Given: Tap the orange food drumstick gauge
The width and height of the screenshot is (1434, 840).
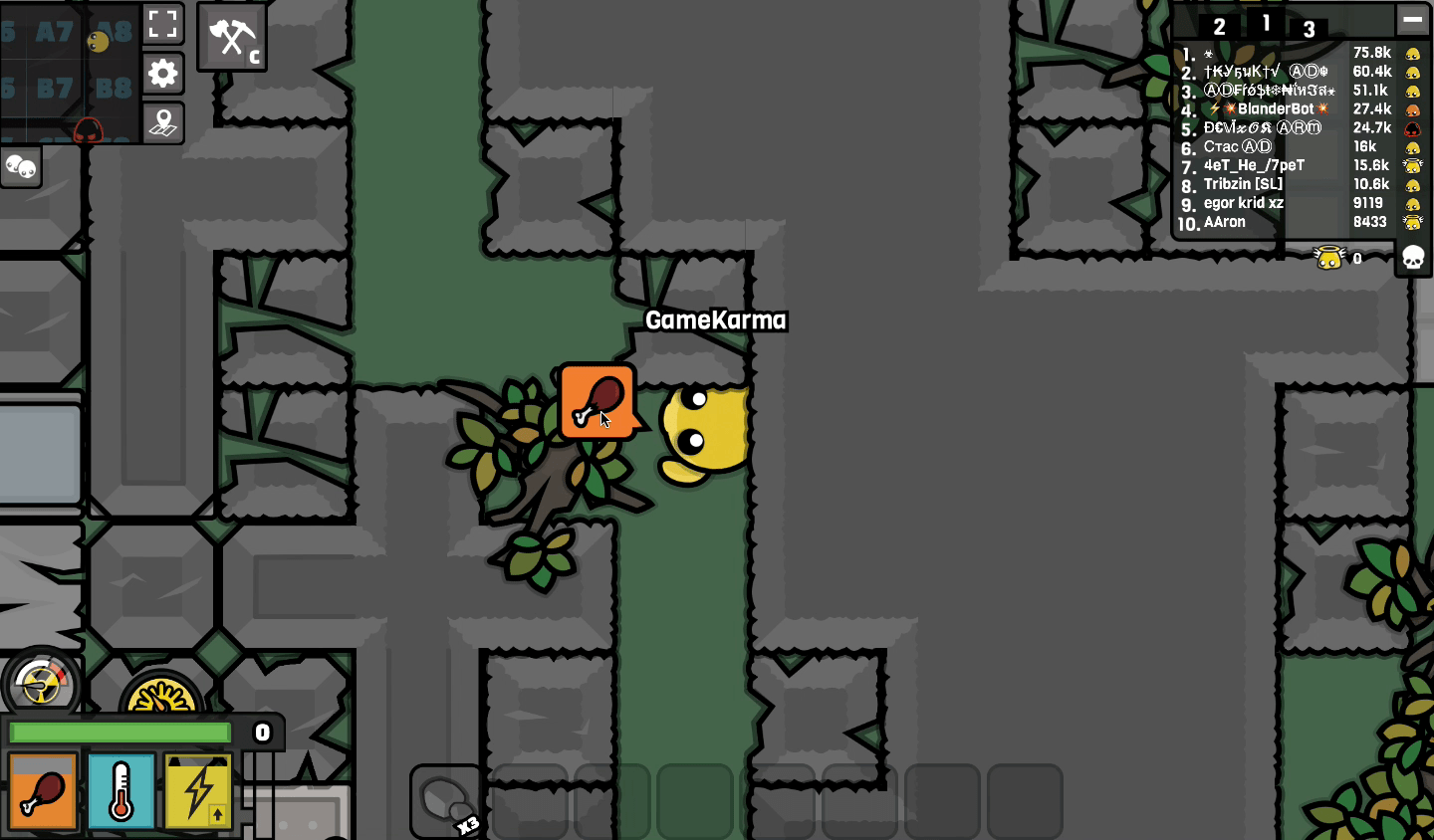Looking at the screenshot, I should click(43, 792).
